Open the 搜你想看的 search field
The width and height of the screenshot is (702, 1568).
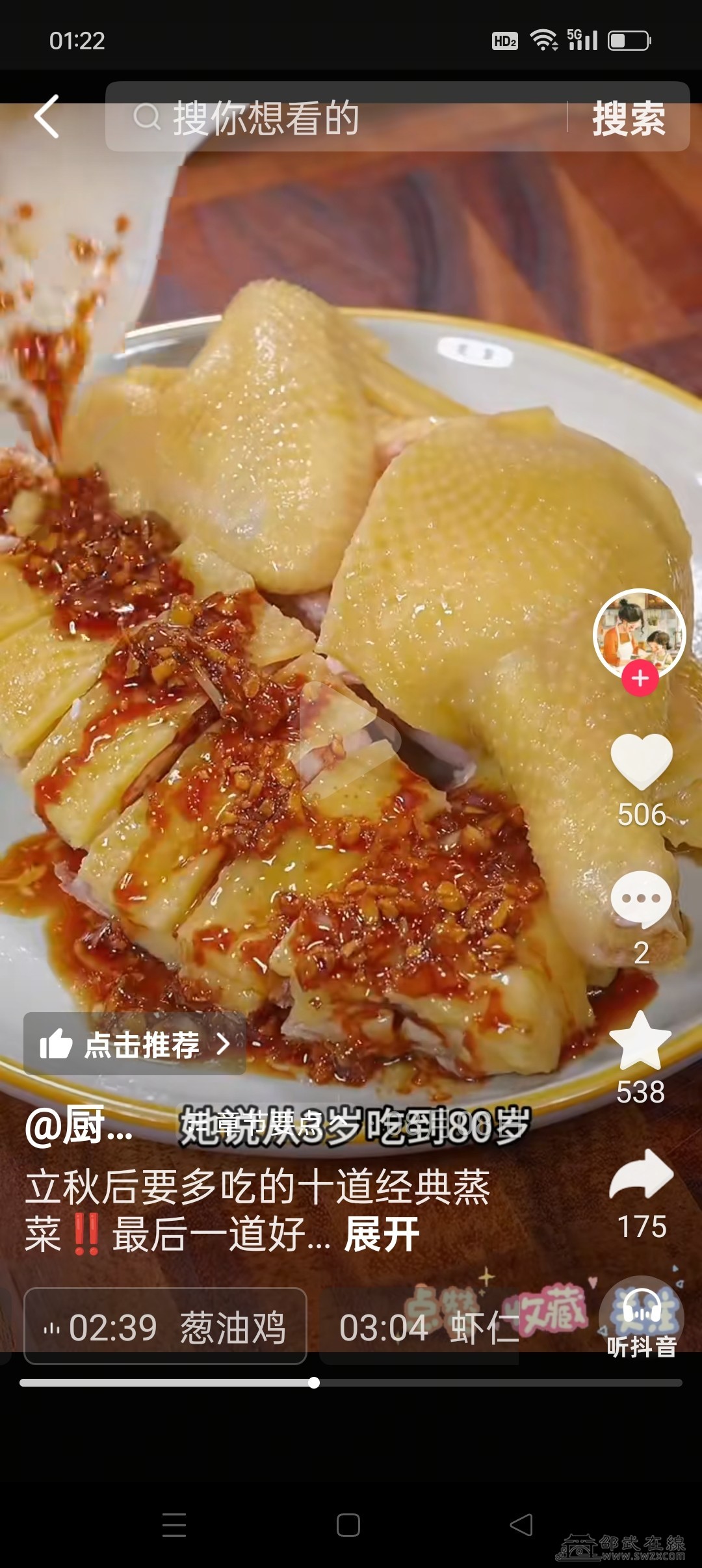pos(338,118)
